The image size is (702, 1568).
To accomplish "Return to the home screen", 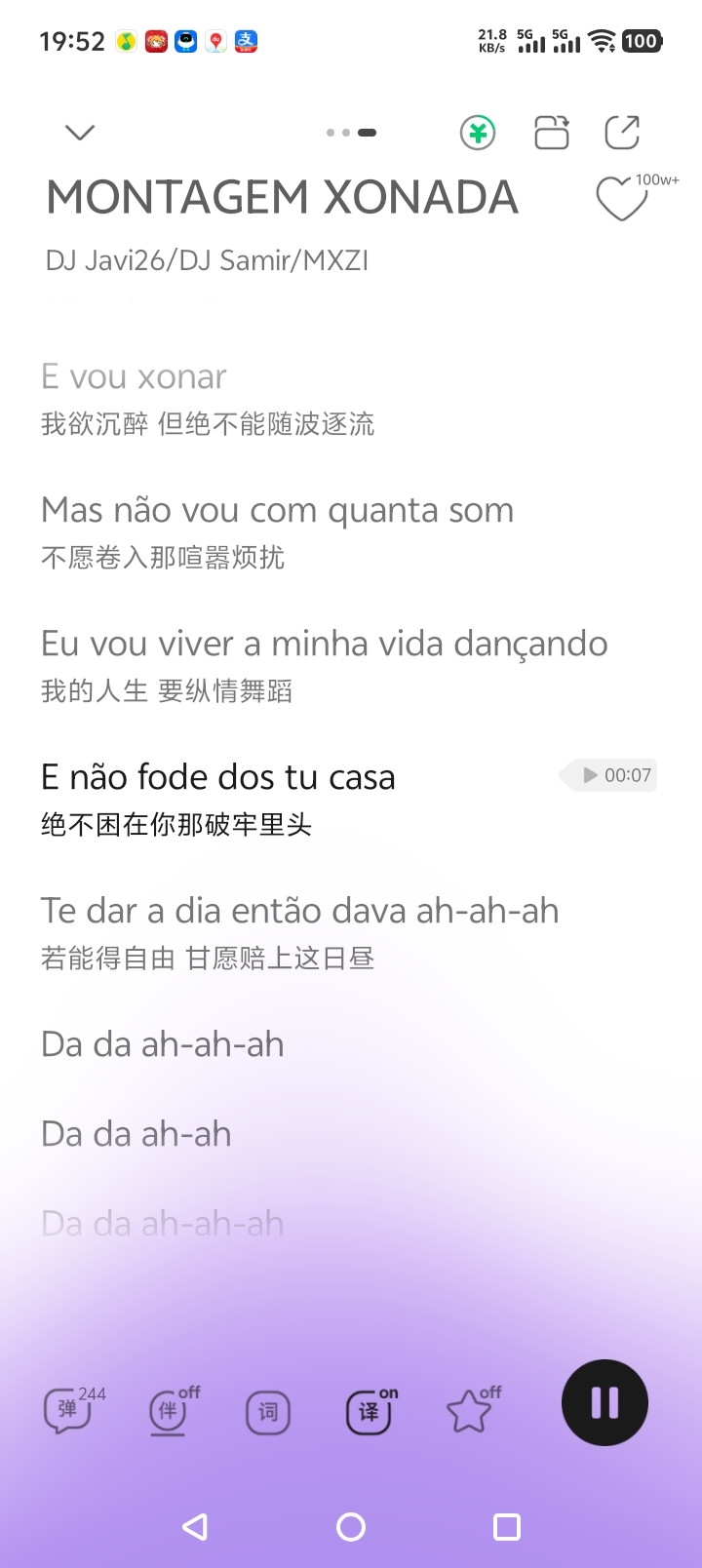I will click(x=351, y=1527).
